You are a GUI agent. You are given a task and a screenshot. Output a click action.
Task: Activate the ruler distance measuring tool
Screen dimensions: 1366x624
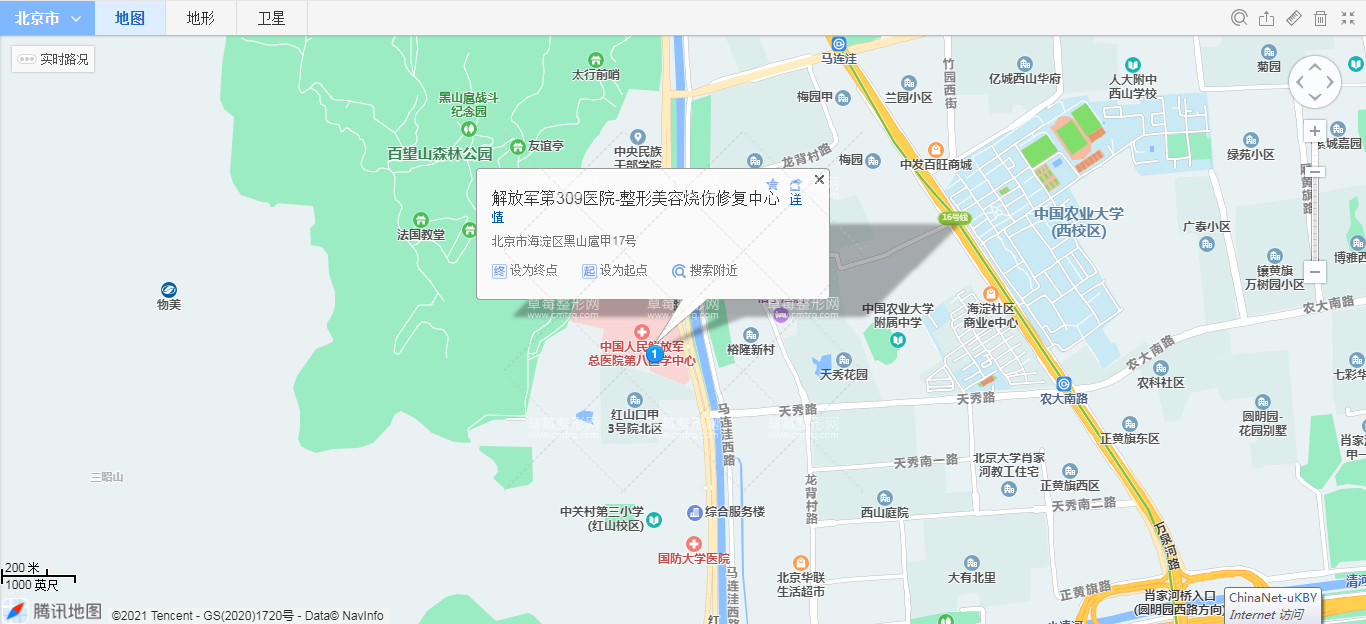click(x=1293, y=18)
